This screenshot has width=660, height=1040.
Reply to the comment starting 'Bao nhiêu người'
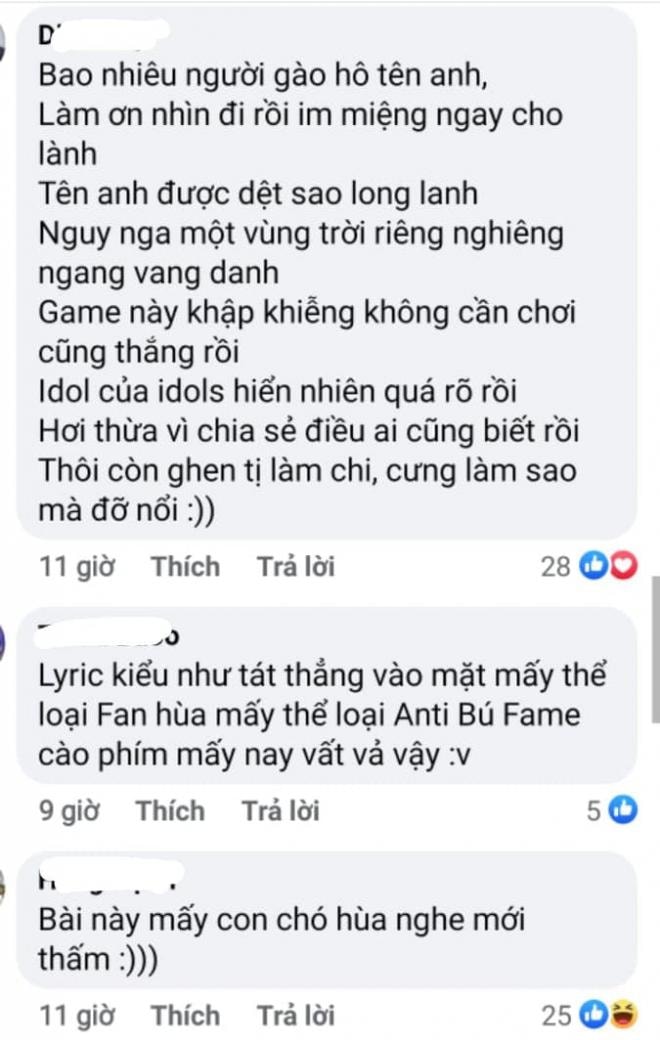point(295,567)
